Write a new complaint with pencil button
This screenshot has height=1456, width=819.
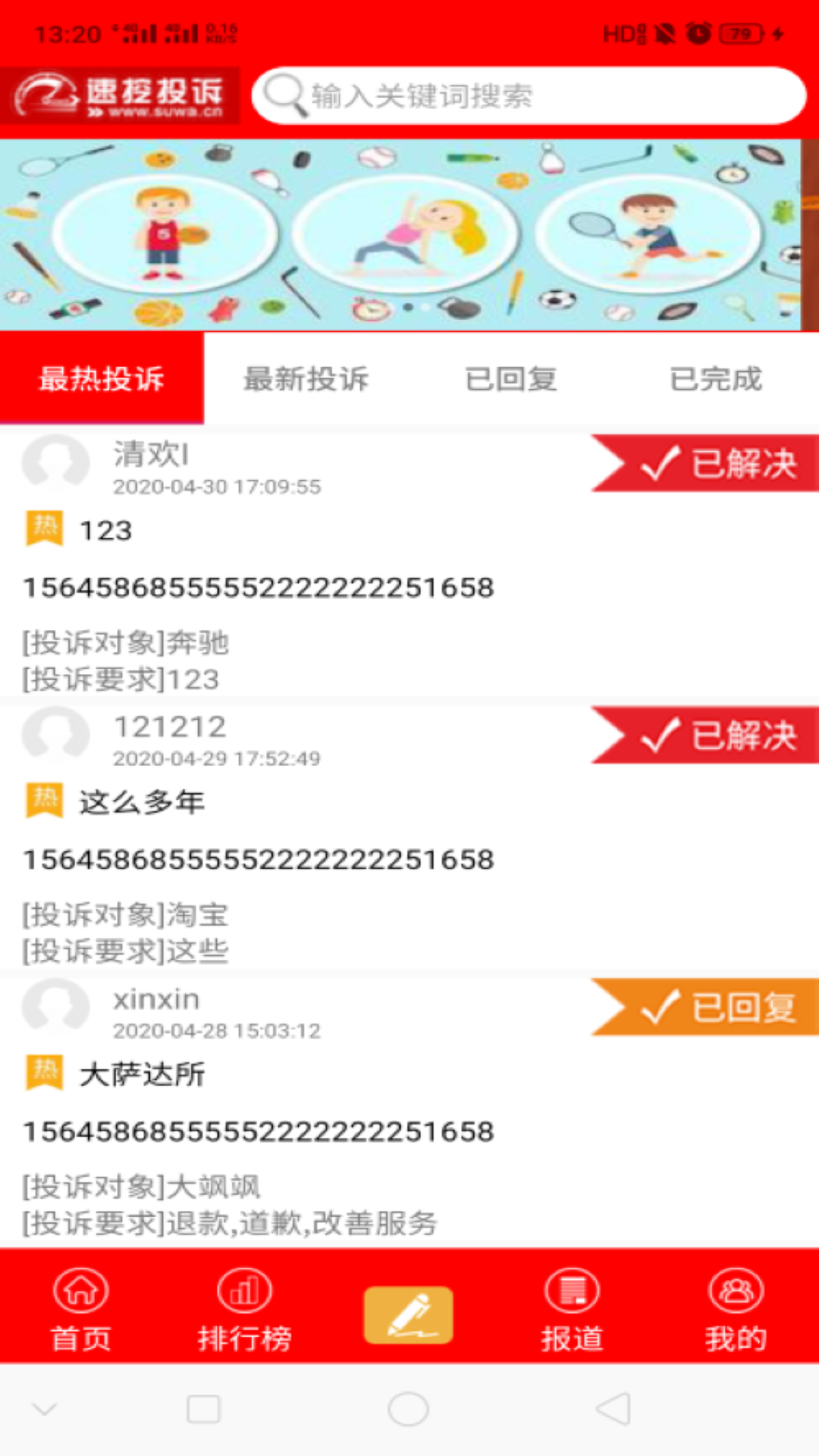[x=409, y=1316]
